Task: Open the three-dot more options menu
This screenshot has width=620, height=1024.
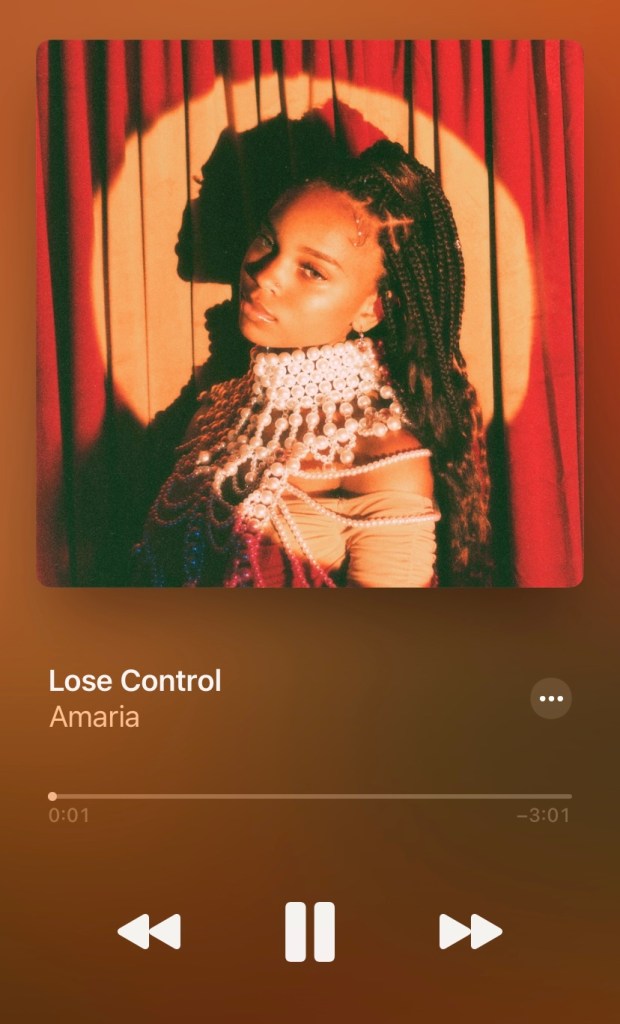Action: 551,699
